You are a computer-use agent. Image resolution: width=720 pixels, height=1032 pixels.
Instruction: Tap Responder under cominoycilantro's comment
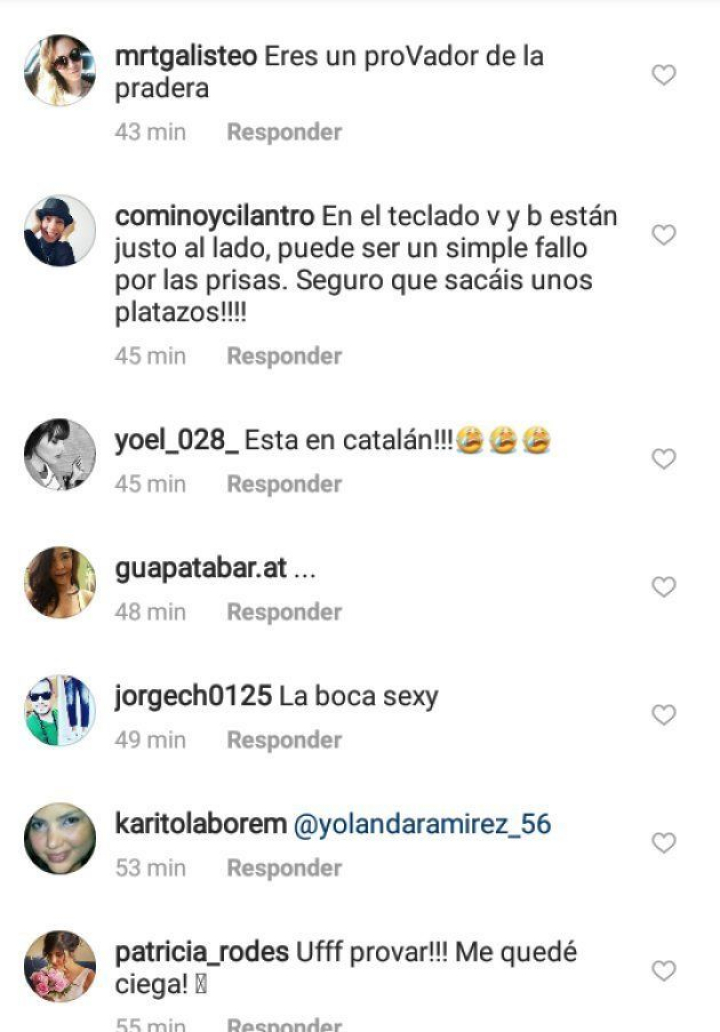[284, 356]
